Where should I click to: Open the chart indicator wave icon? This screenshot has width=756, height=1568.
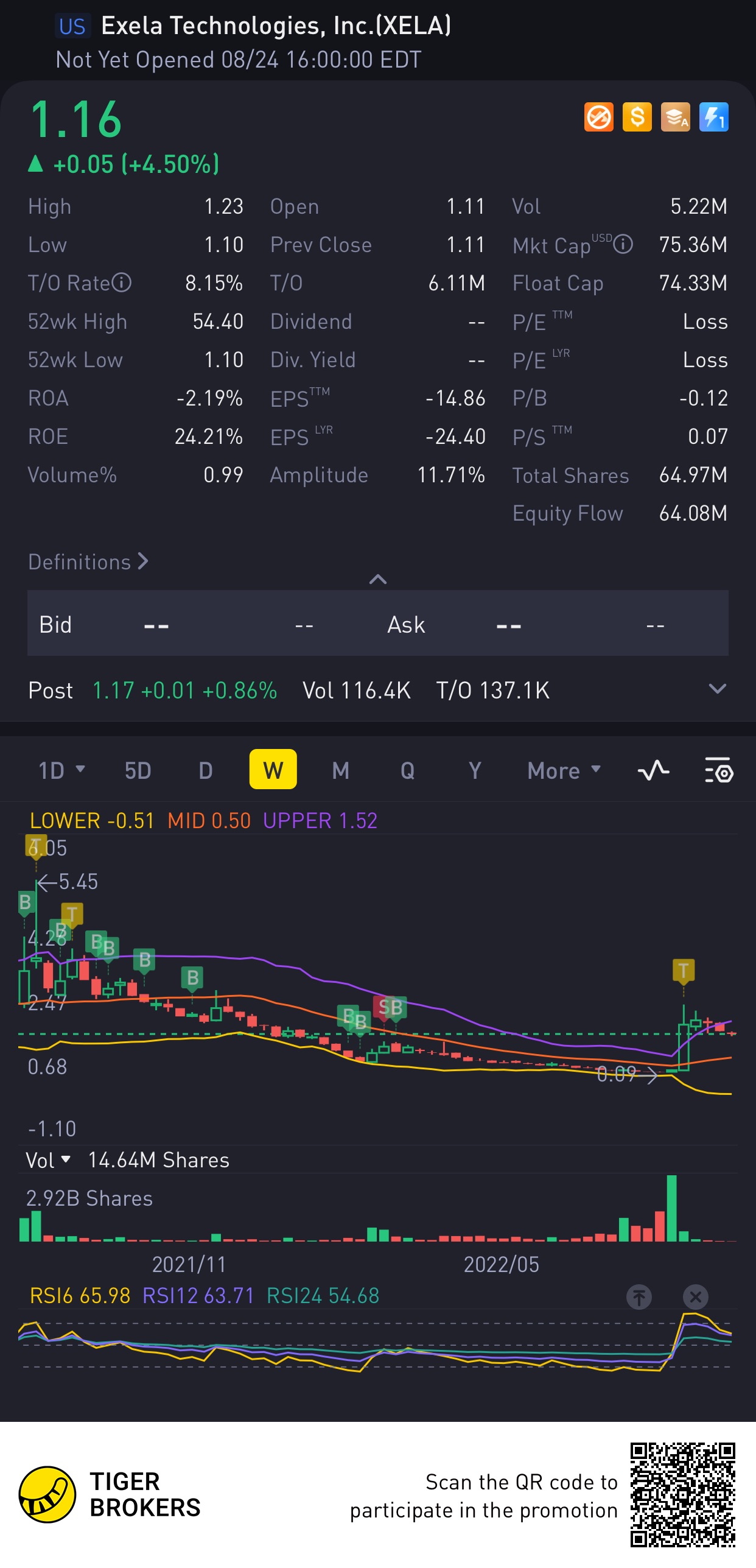[x=653, y=770]
